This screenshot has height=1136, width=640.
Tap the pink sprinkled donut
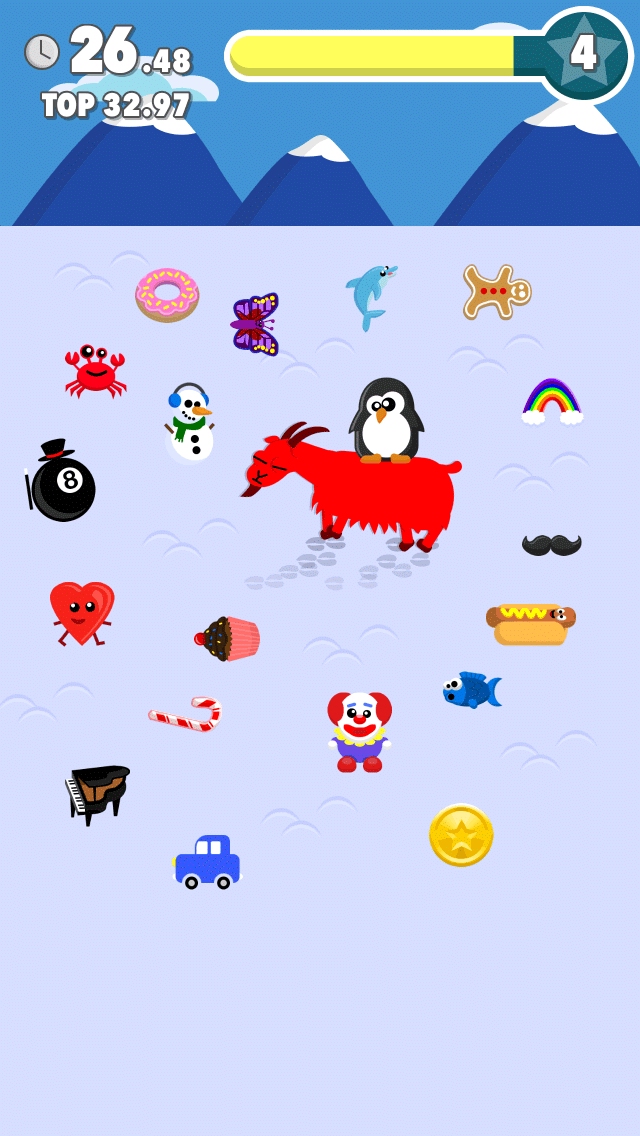pos(167,295)
